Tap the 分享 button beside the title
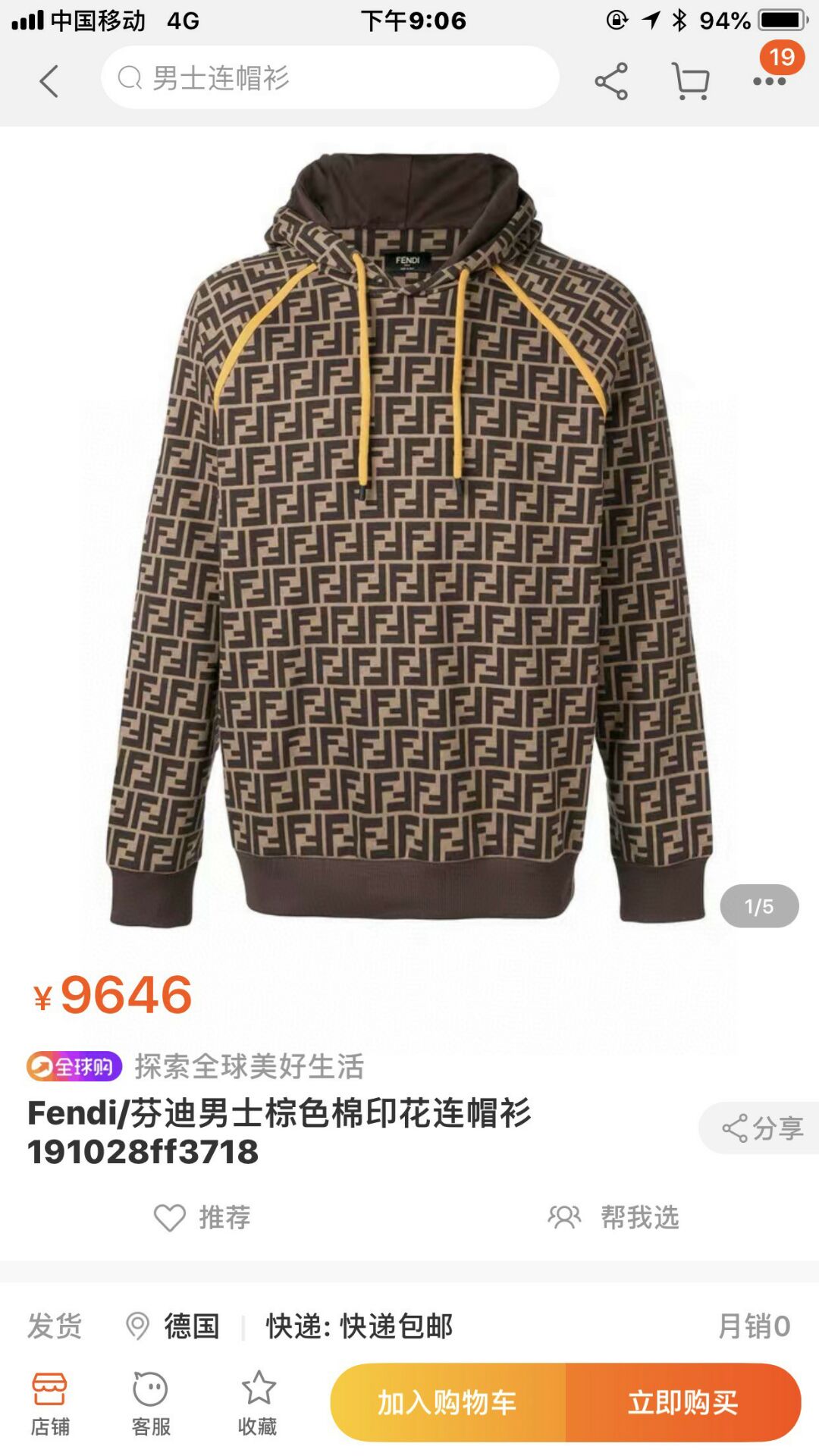Image resolution: width=819 pixels, height=1456 pixels. click(761, 1128)
